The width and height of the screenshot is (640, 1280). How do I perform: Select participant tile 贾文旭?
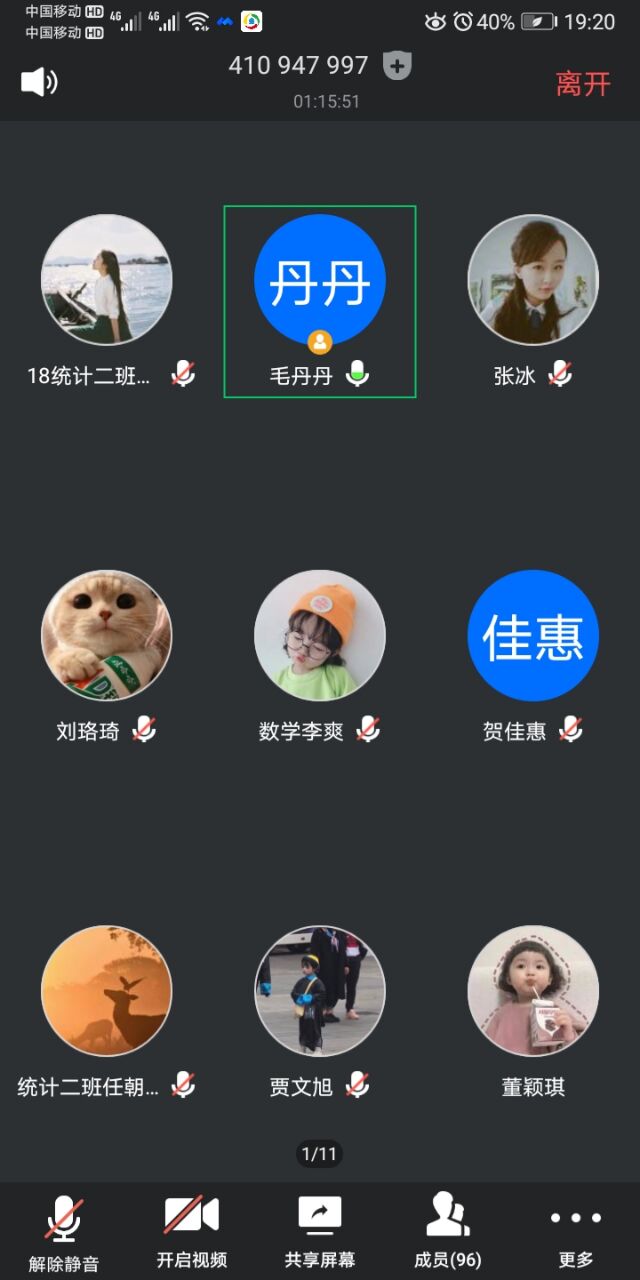coord(320,1012)
